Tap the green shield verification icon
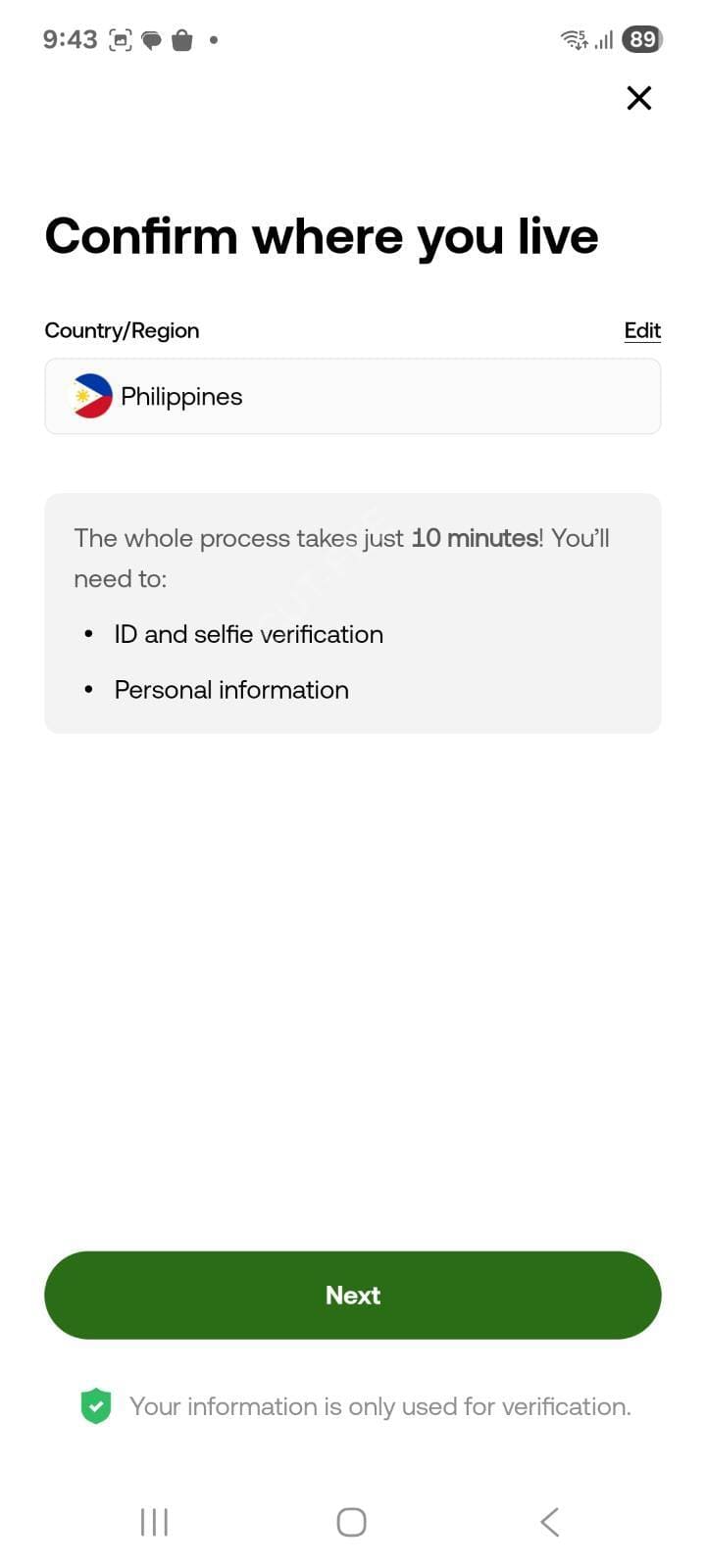706x1568 pixels. (95, 1405)
